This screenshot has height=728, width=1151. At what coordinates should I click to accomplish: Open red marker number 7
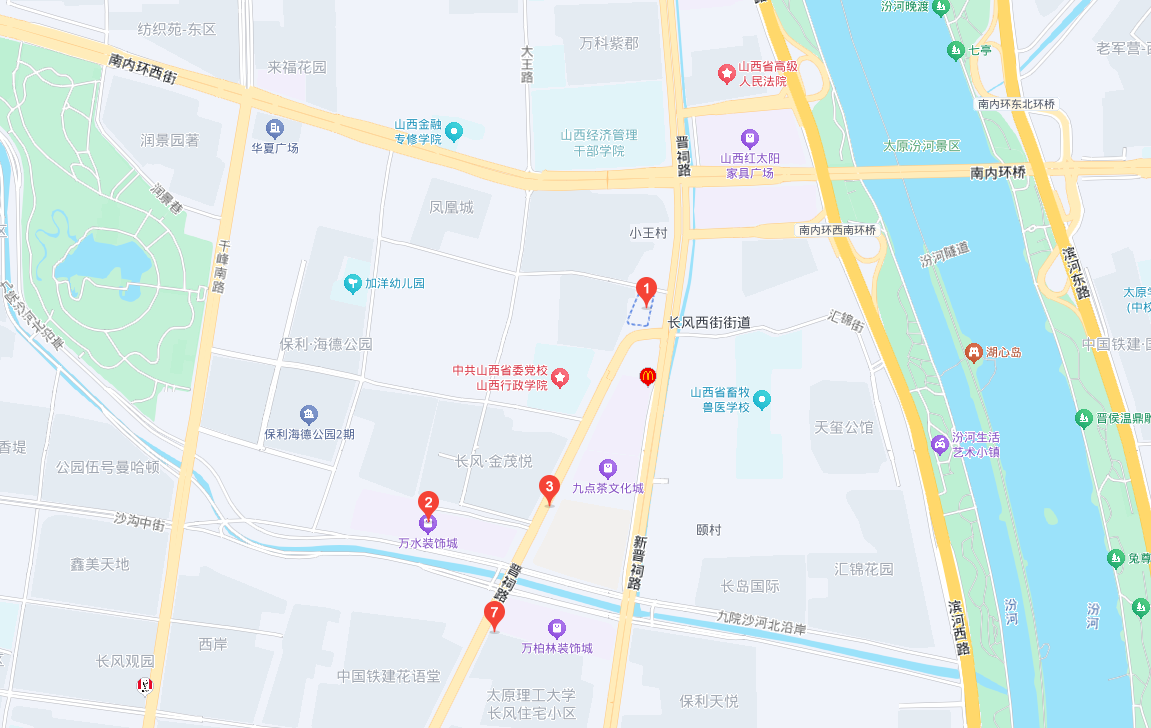click(x=493, y=615)
